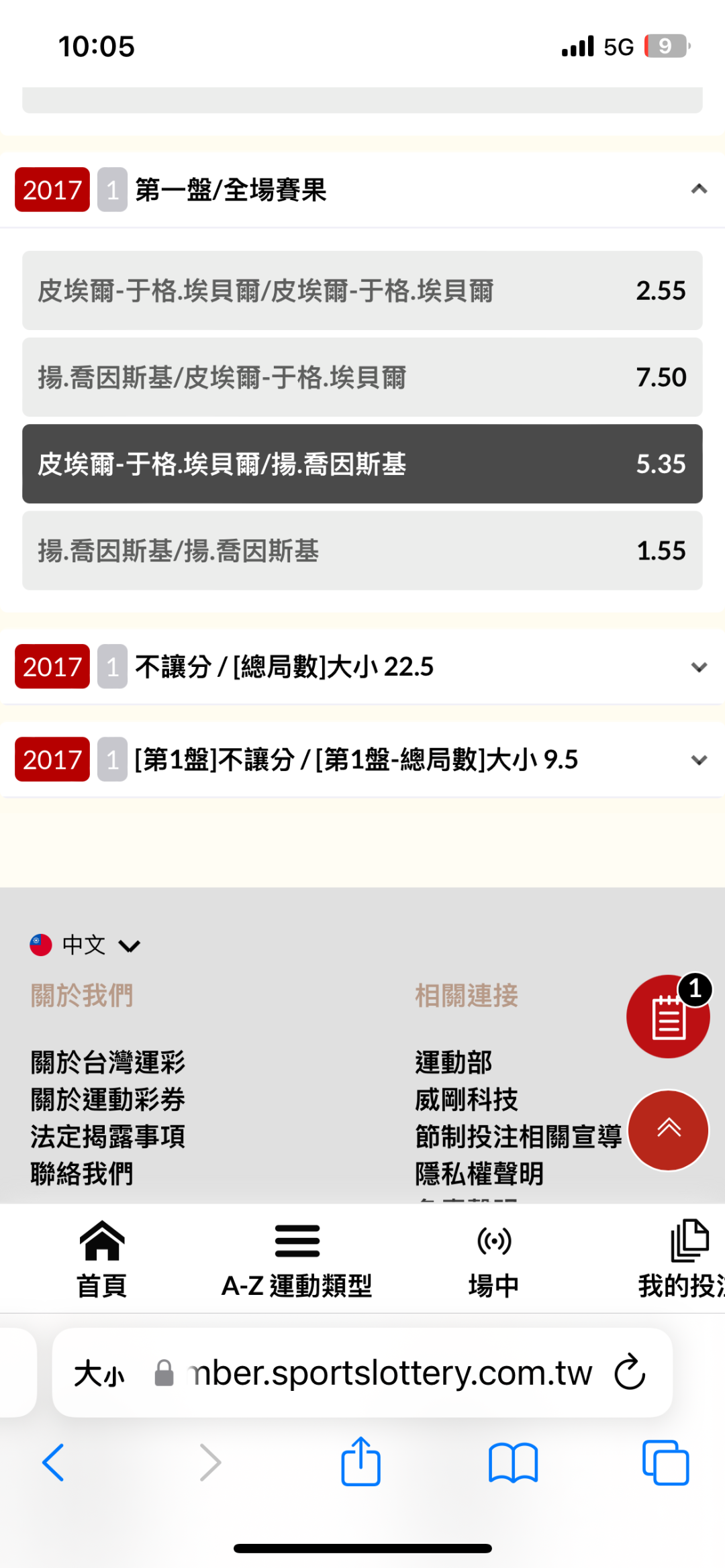Image resolution: width=725 pixels, height=1568 pixels.
Task: Open 關於運動彩券 link
Action: click(x=107, y=1099)
